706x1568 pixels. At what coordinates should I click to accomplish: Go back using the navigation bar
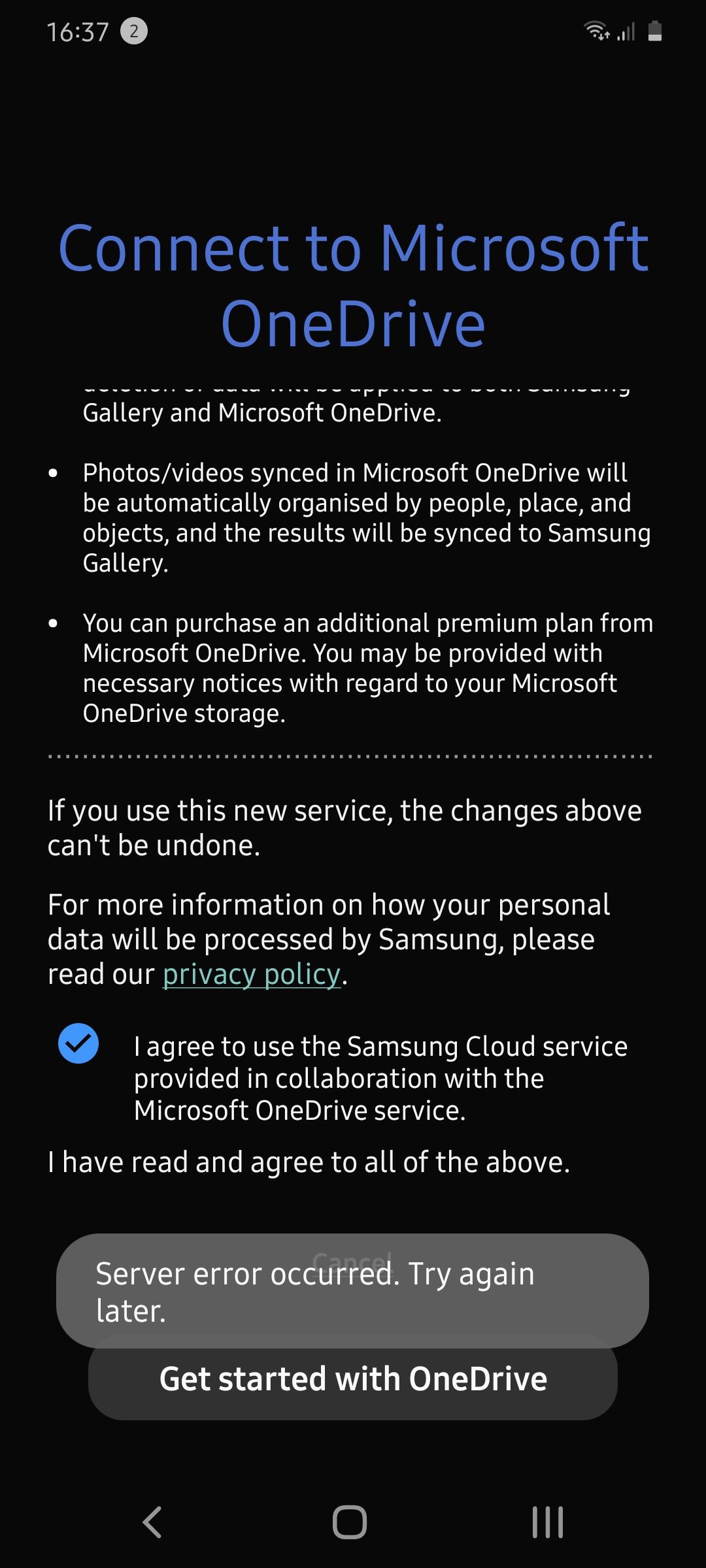click(152, 1522)
